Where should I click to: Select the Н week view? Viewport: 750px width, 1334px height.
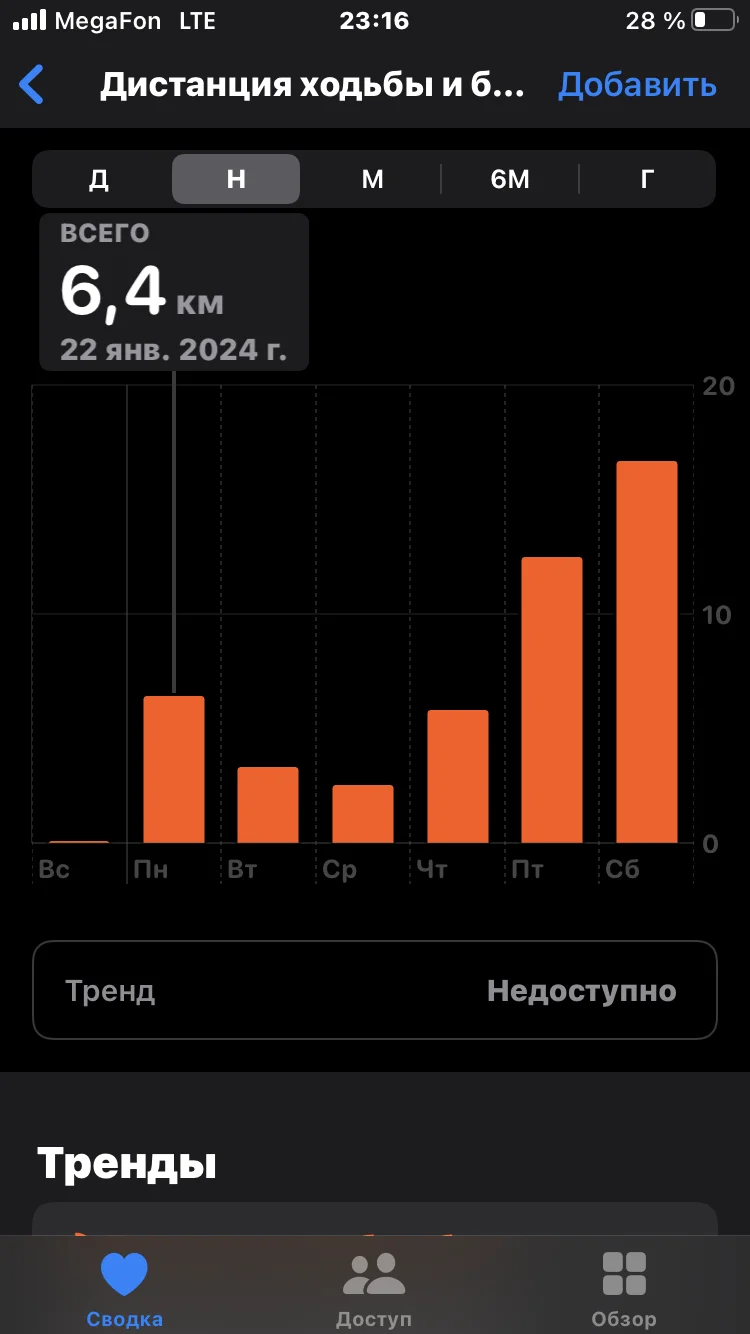pos(236,179)
